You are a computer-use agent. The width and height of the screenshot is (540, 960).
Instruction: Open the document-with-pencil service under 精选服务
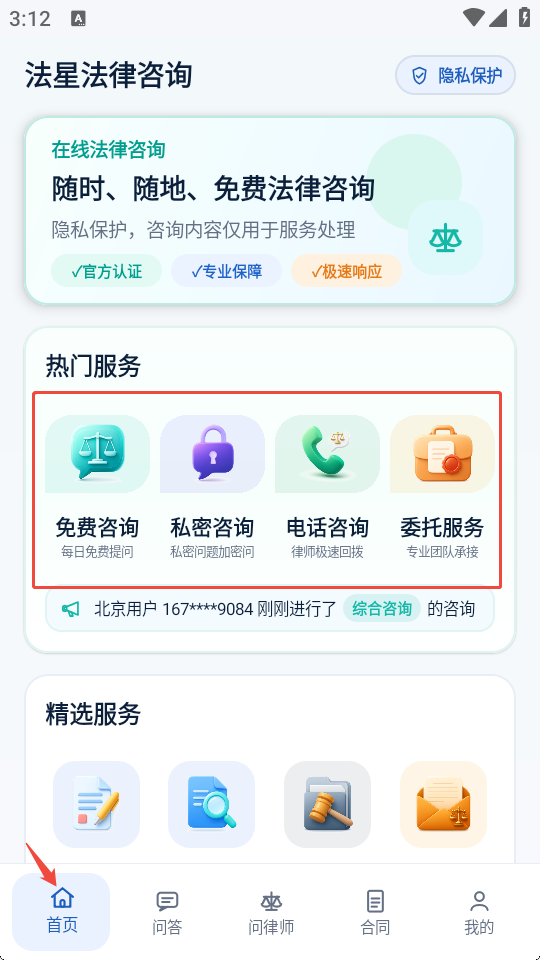(x=96, y=804)
